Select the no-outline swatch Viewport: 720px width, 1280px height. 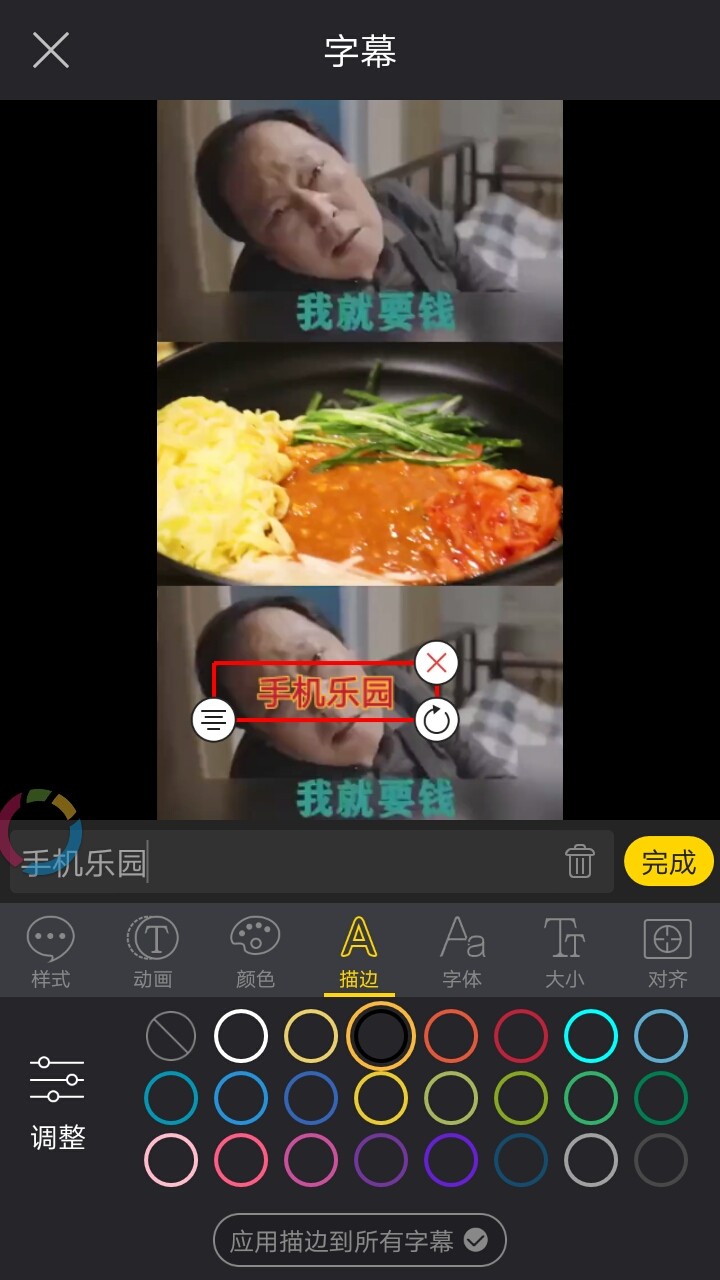pyautogui.click(x=171, y=1036)
